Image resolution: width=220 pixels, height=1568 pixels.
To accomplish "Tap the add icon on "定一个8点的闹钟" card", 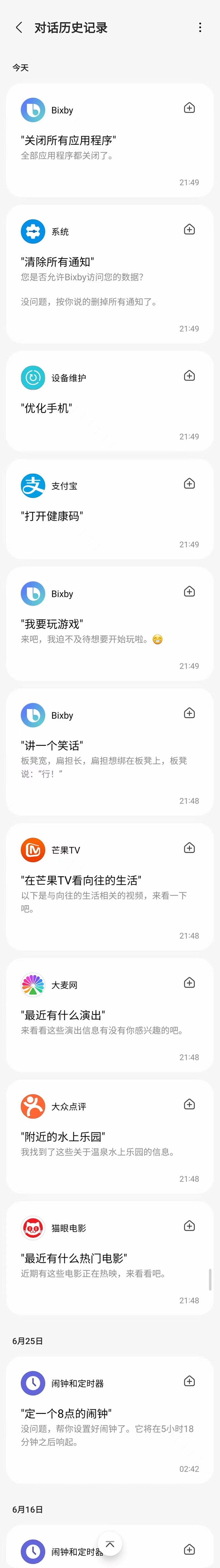I will [x=190, y=1381].
